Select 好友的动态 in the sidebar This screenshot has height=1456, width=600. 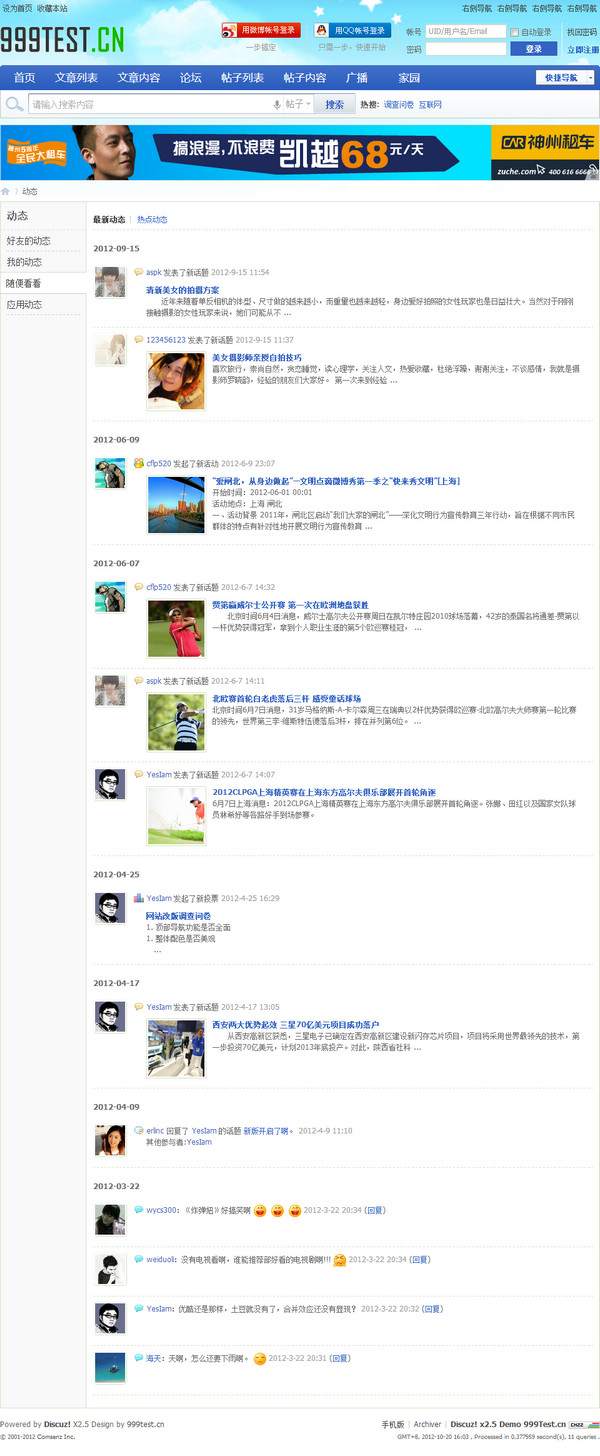click(29, 241)
